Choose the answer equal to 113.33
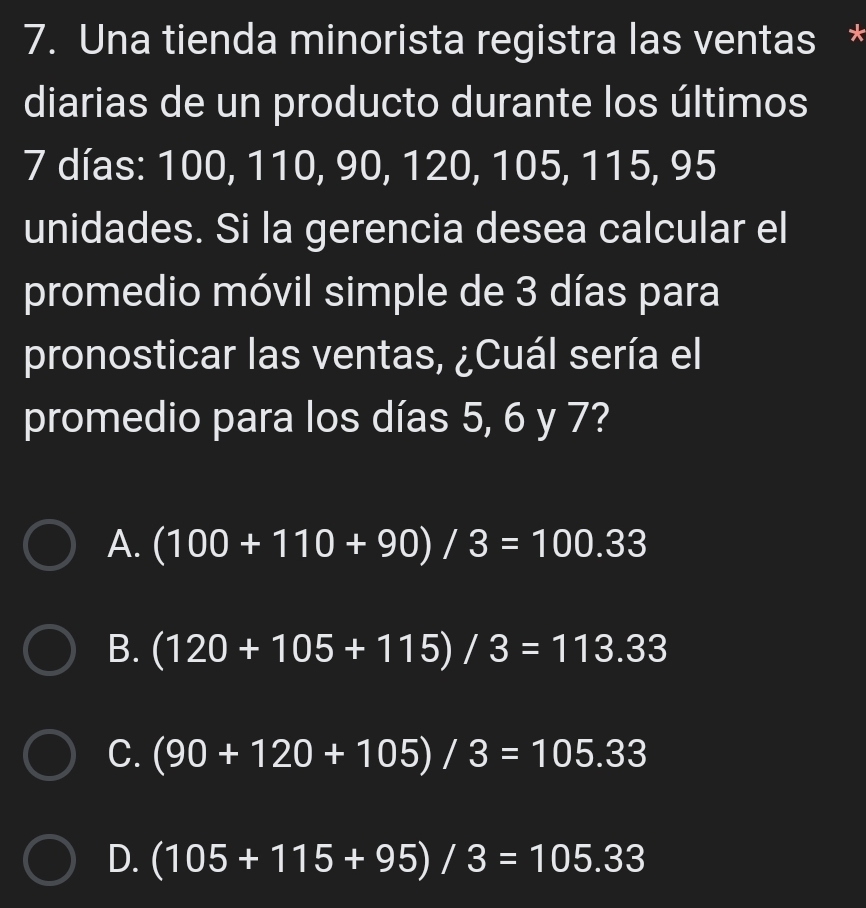The width and height of the screenshot is (866, 908). [390, 650]
